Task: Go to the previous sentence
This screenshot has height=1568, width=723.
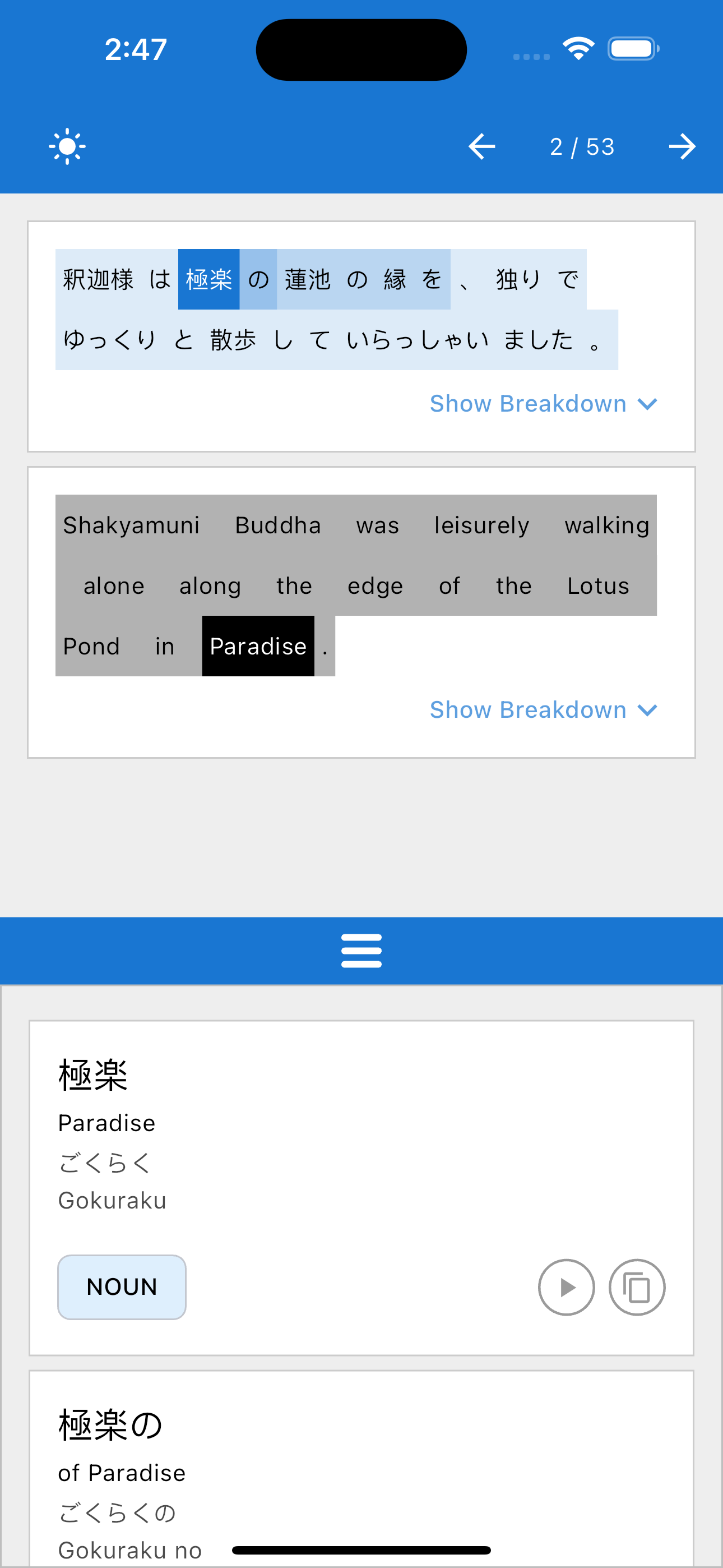Action: [481, 147]
